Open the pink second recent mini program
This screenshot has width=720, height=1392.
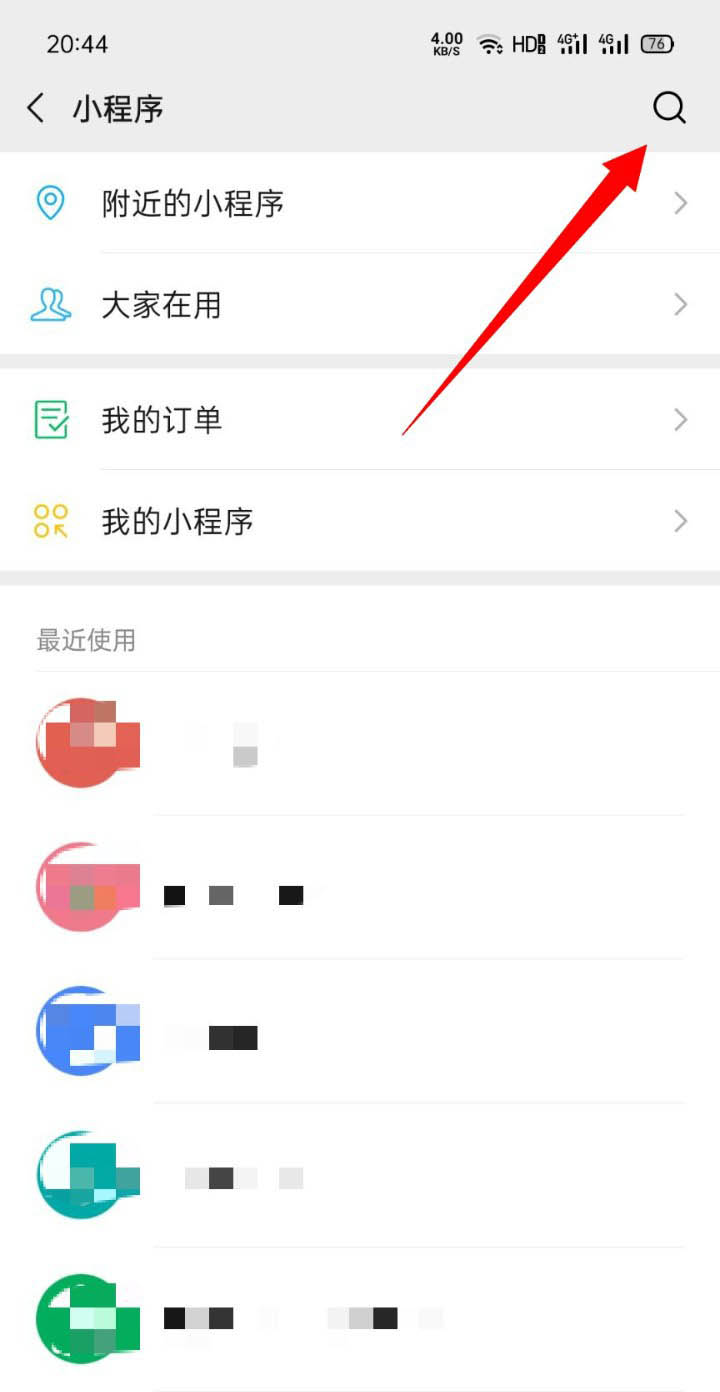click(x=87, y=887)
